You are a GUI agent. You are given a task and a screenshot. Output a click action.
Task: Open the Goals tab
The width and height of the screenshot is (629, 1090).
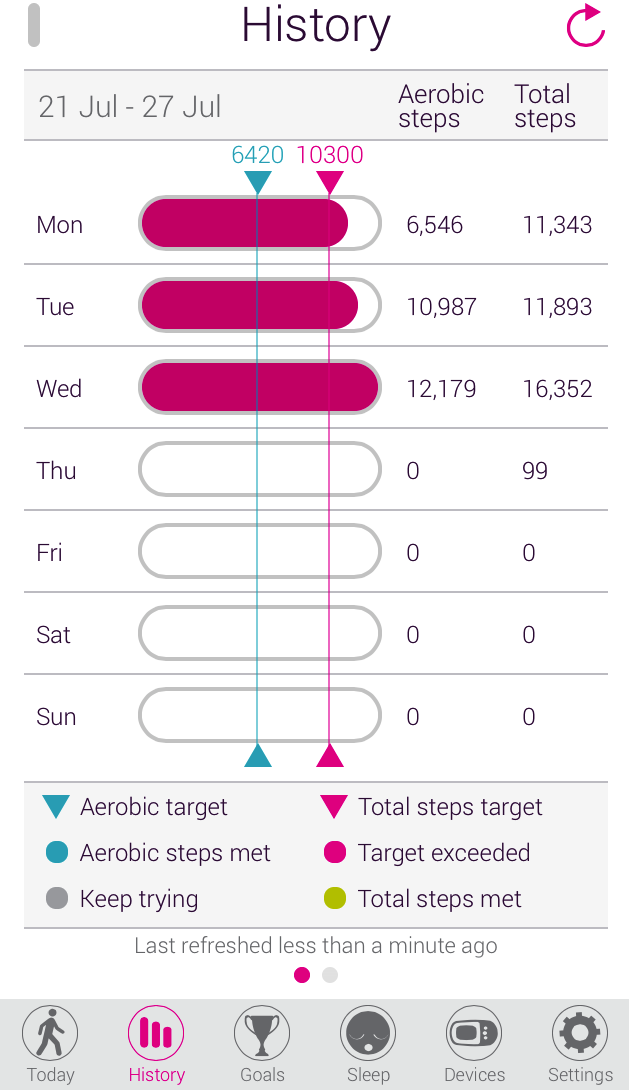pyautogui.click(x=262, y=1045)
